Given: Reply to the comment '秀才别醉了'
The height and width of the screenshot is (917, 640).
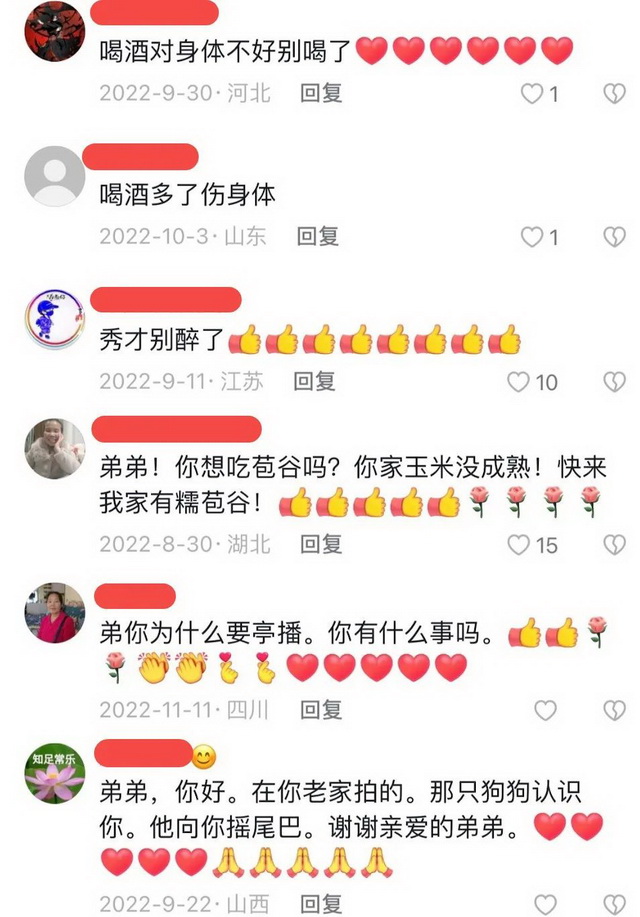Looking at the screenshot, I should [314, 381].
